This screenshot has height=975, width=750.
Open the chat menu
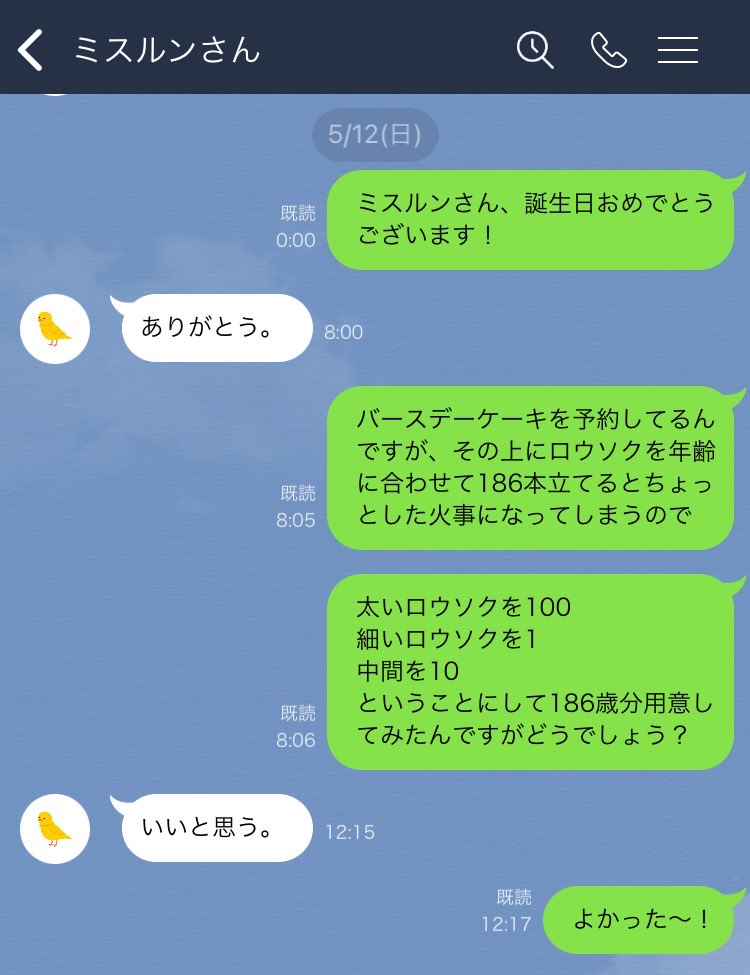pos(678,50)
